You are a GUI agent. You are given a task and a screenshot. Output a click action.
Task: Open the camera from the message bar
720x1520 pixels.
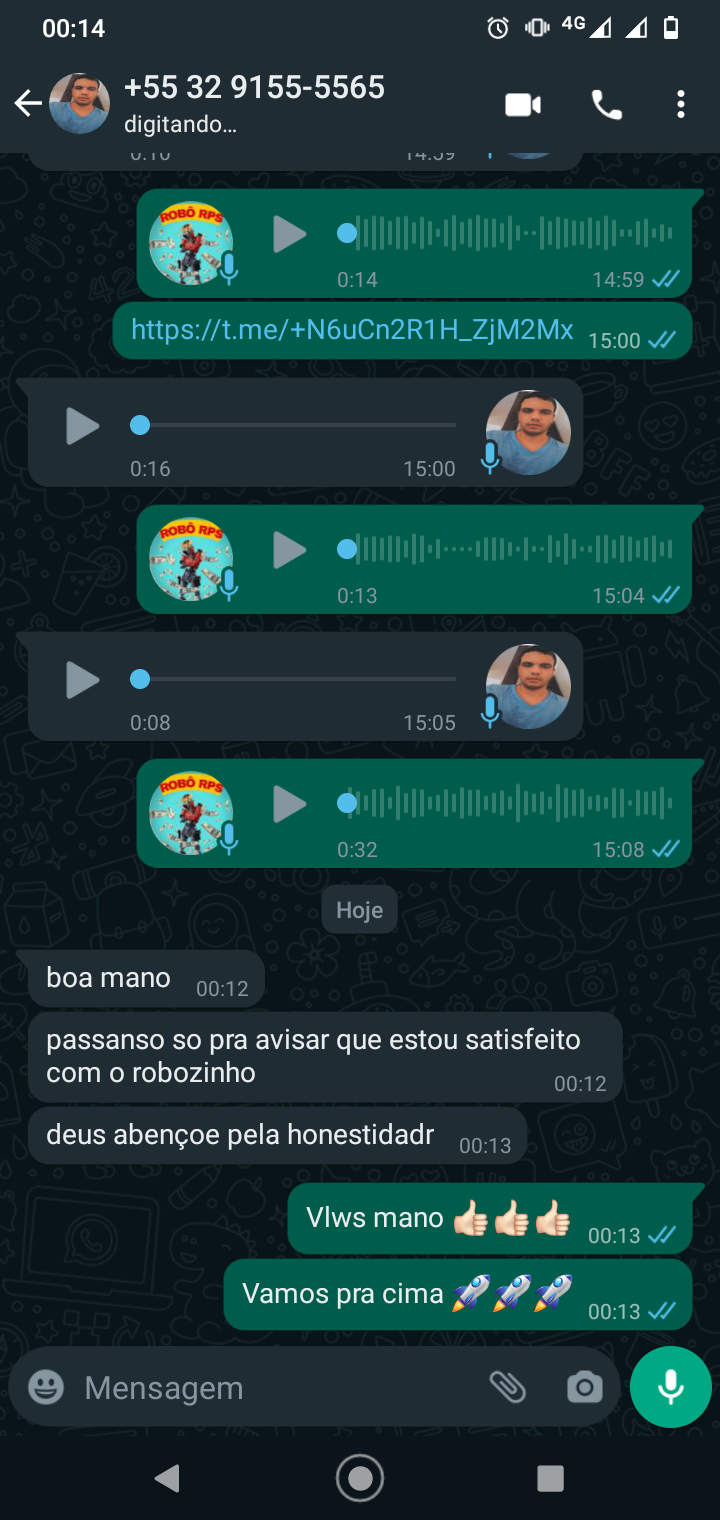(x=584, y=1387)
